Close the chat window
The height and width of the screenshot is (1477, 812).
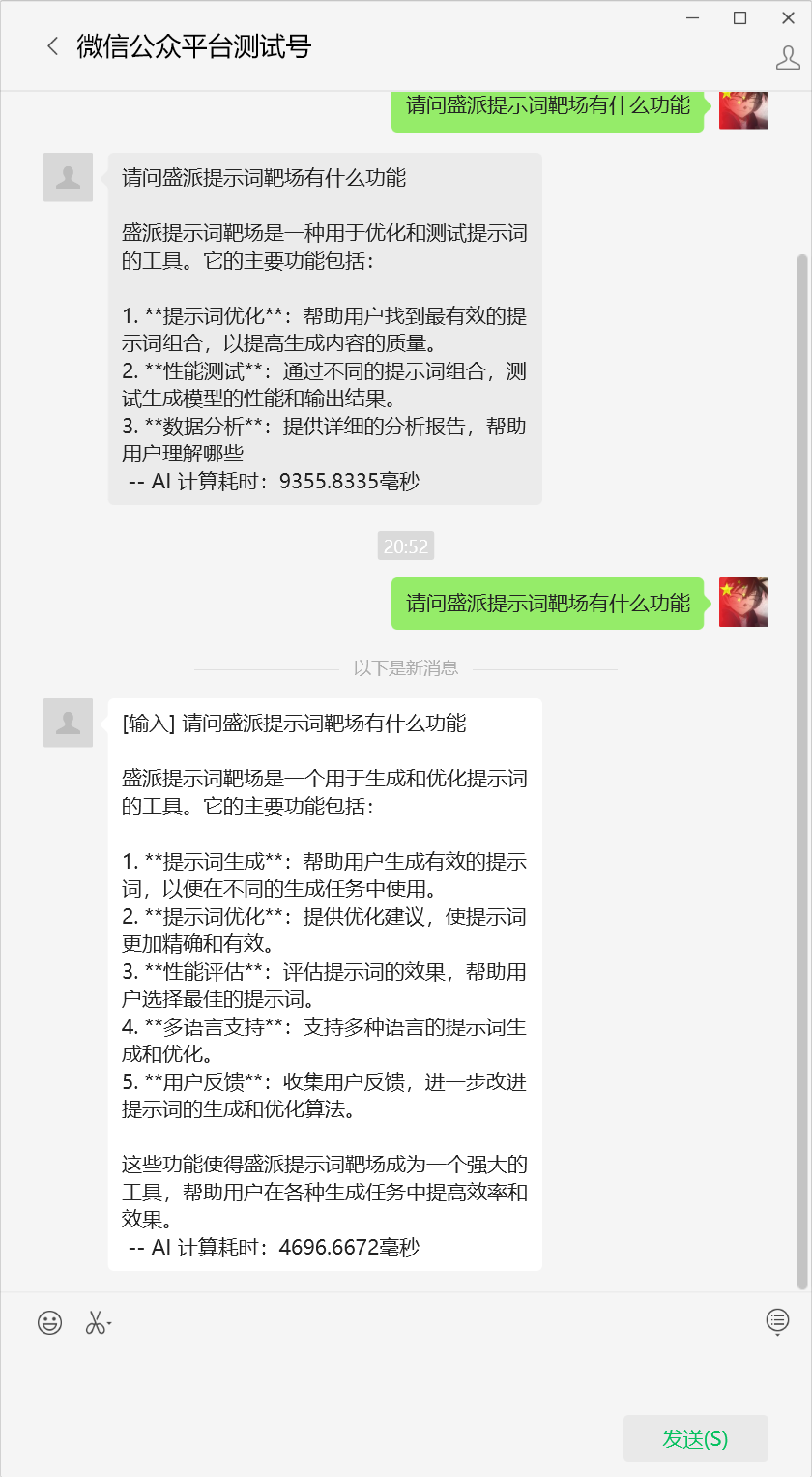click(788, 17)
